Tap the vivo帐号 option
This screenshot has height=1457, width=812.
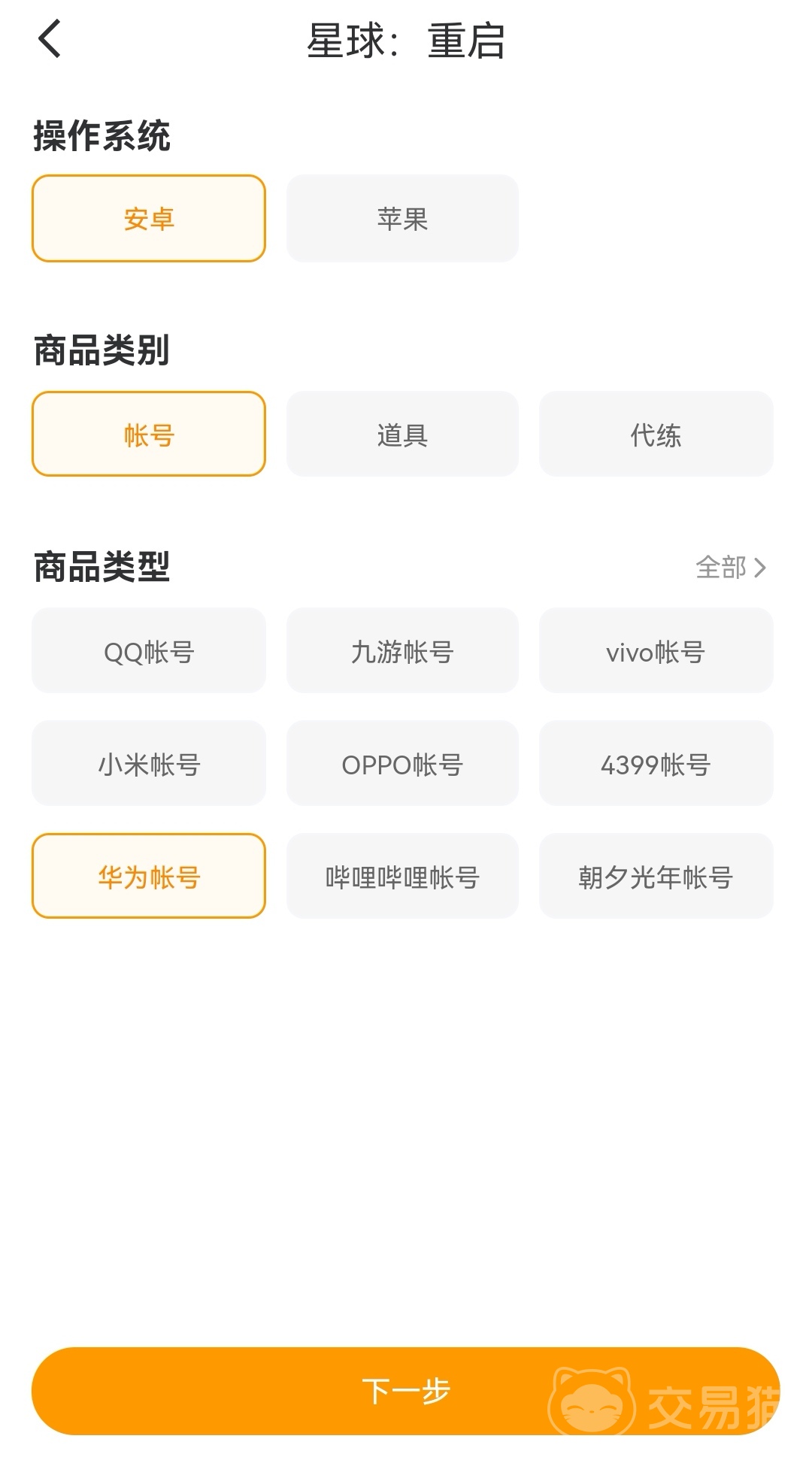656,651
